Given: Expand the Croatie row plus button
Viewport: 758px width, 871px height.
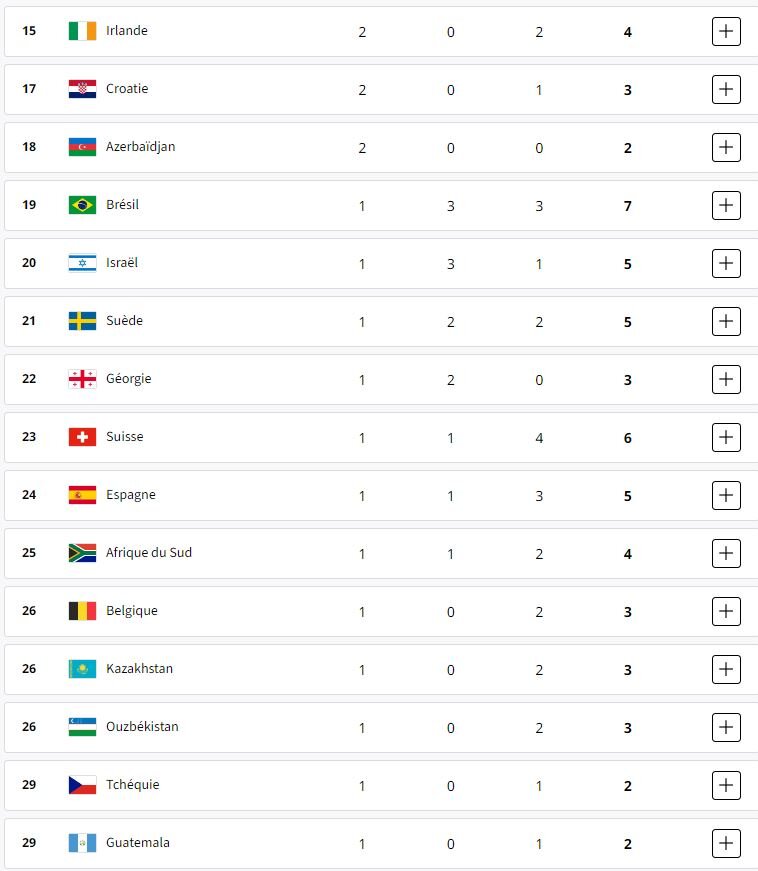Looking at the screenshot, I should [726, 90].
